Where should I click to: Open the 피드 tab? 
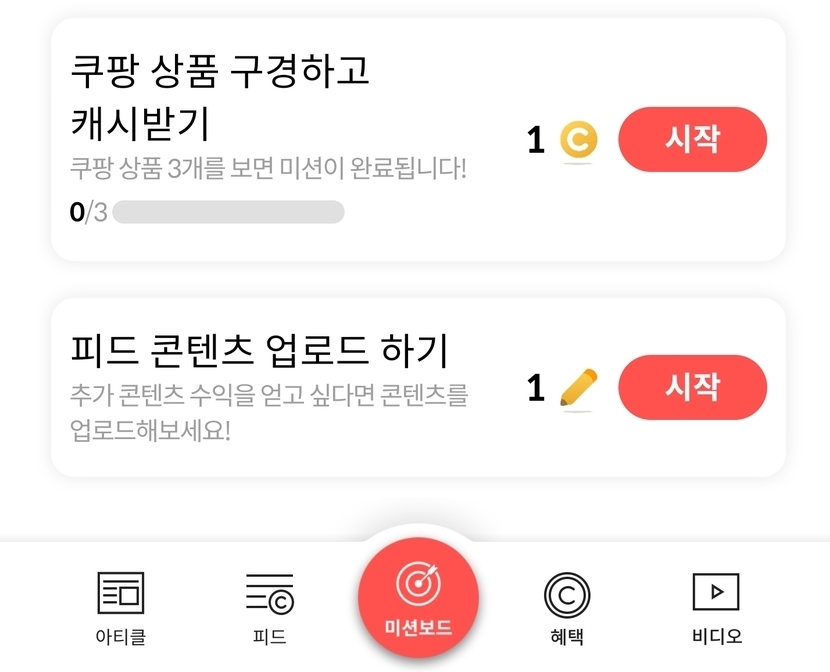(x=269, y=608)
